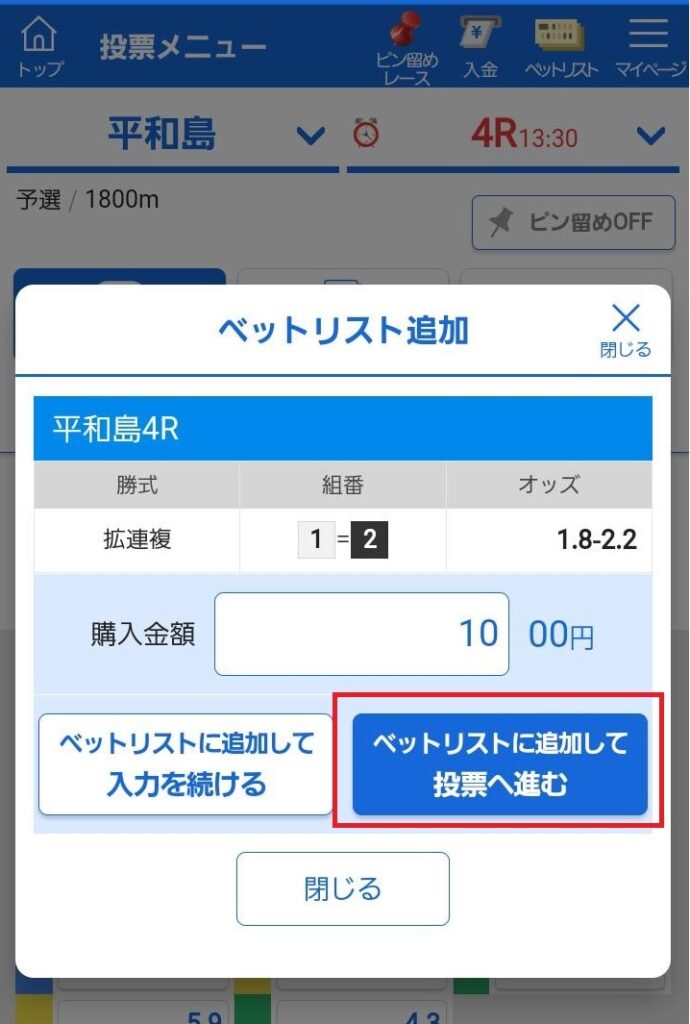The height and width of the screenshot is (1024, 690).
Task: Open the マイページ menu
Action: [x=649, y=47]
